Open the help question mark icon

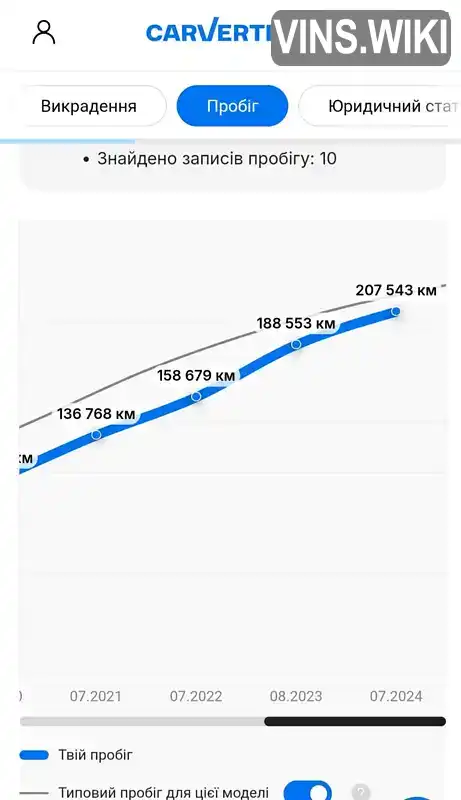(361, 792)
